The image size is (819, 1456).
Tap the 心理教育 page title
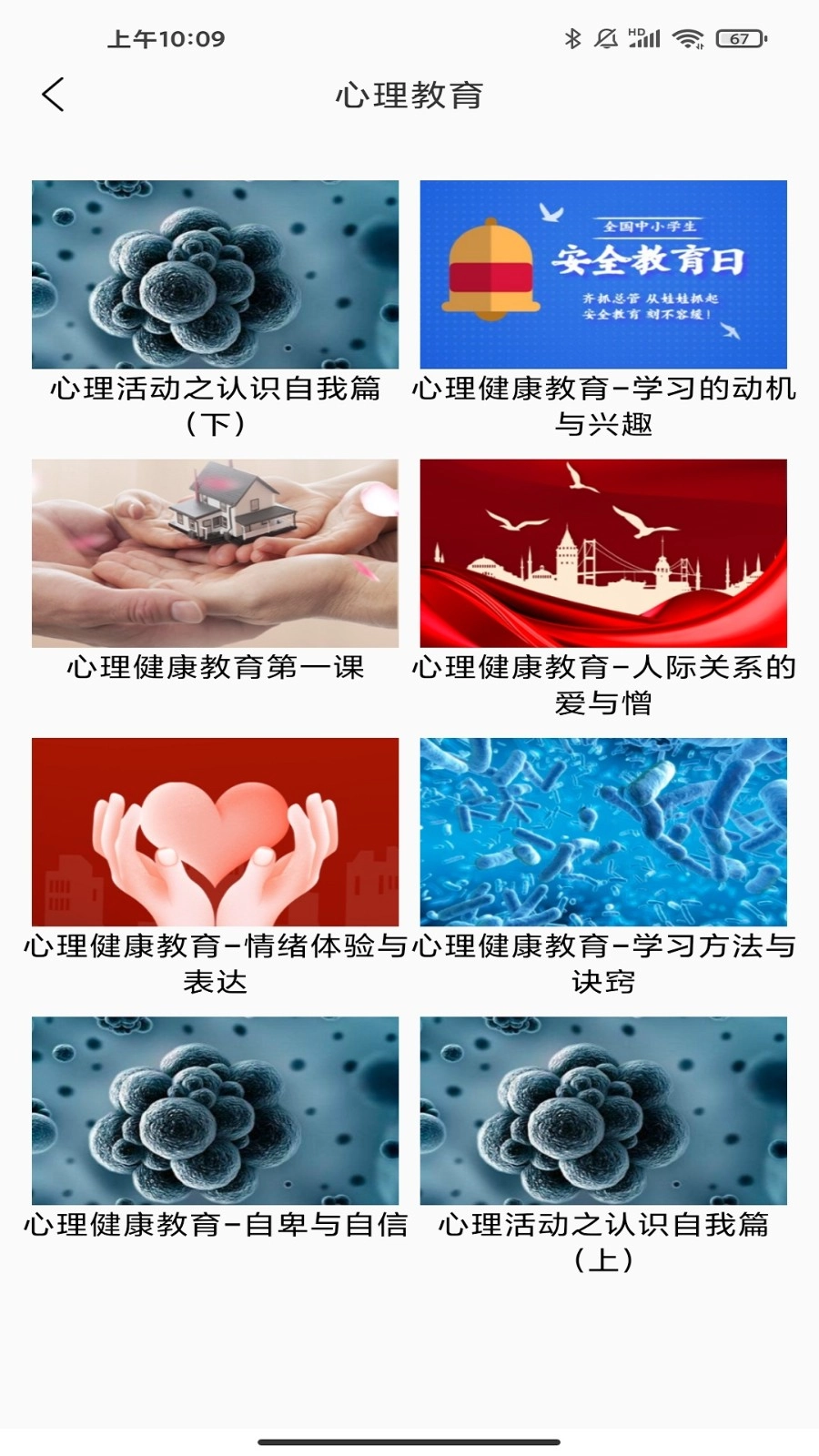coord(409,93)
